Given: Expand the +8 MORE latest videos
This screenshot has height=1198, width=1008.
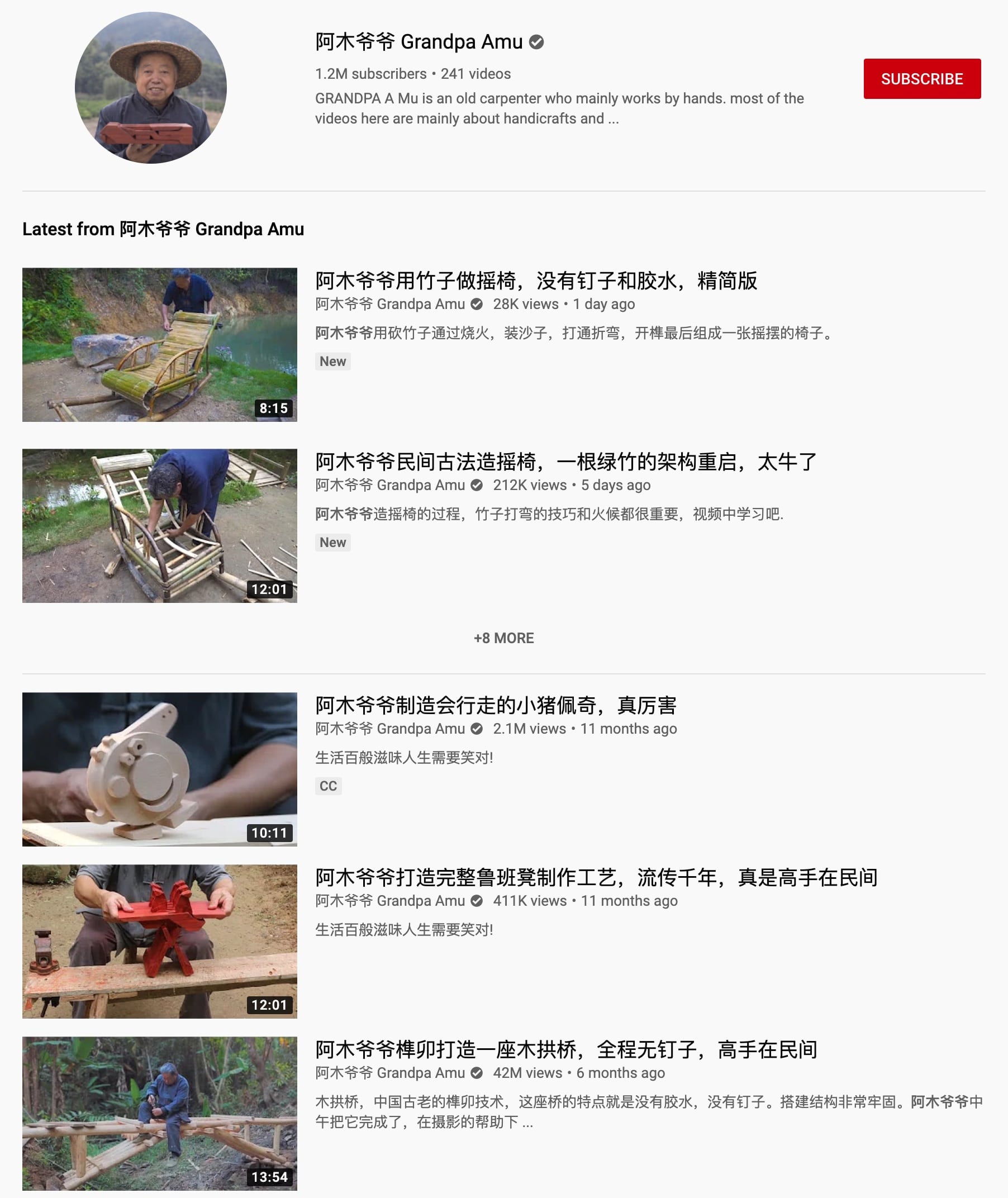Looking at the screenshot, I should pyautogui.click(x=503, y=638).
